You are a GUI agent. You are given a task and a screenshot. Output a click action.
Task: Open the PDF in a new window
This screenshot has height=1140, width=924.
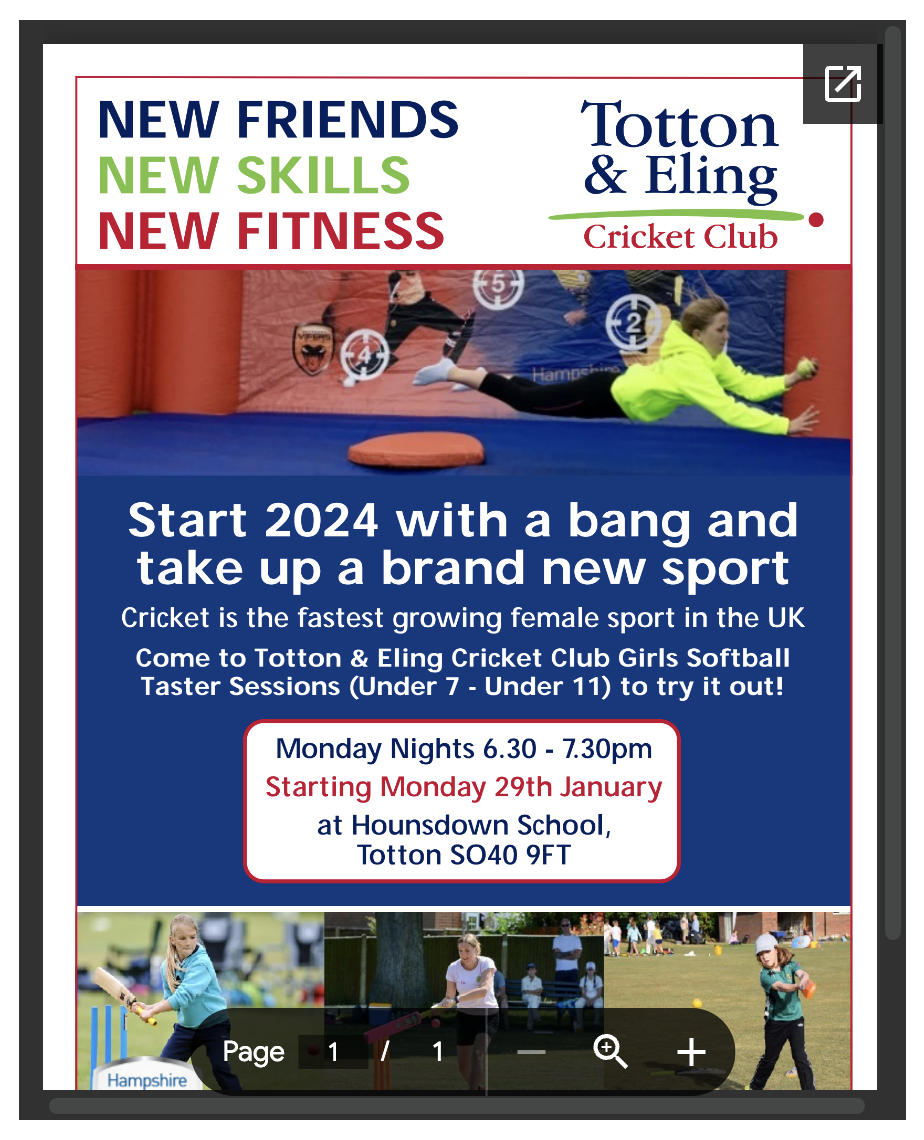[842, 84]
